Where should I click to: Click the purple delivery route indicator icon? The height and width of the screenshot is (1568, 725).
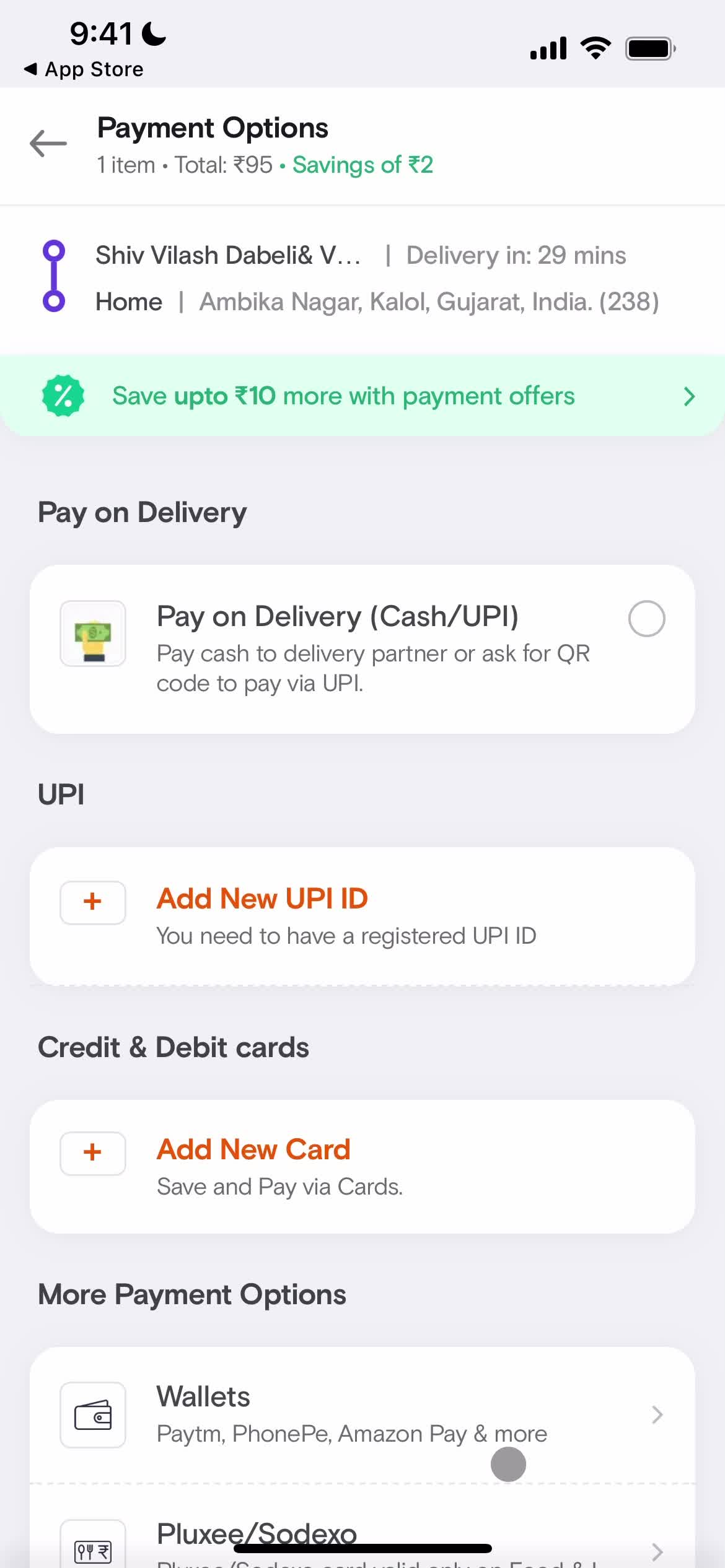pyautogui.click(x=55, y=275)
